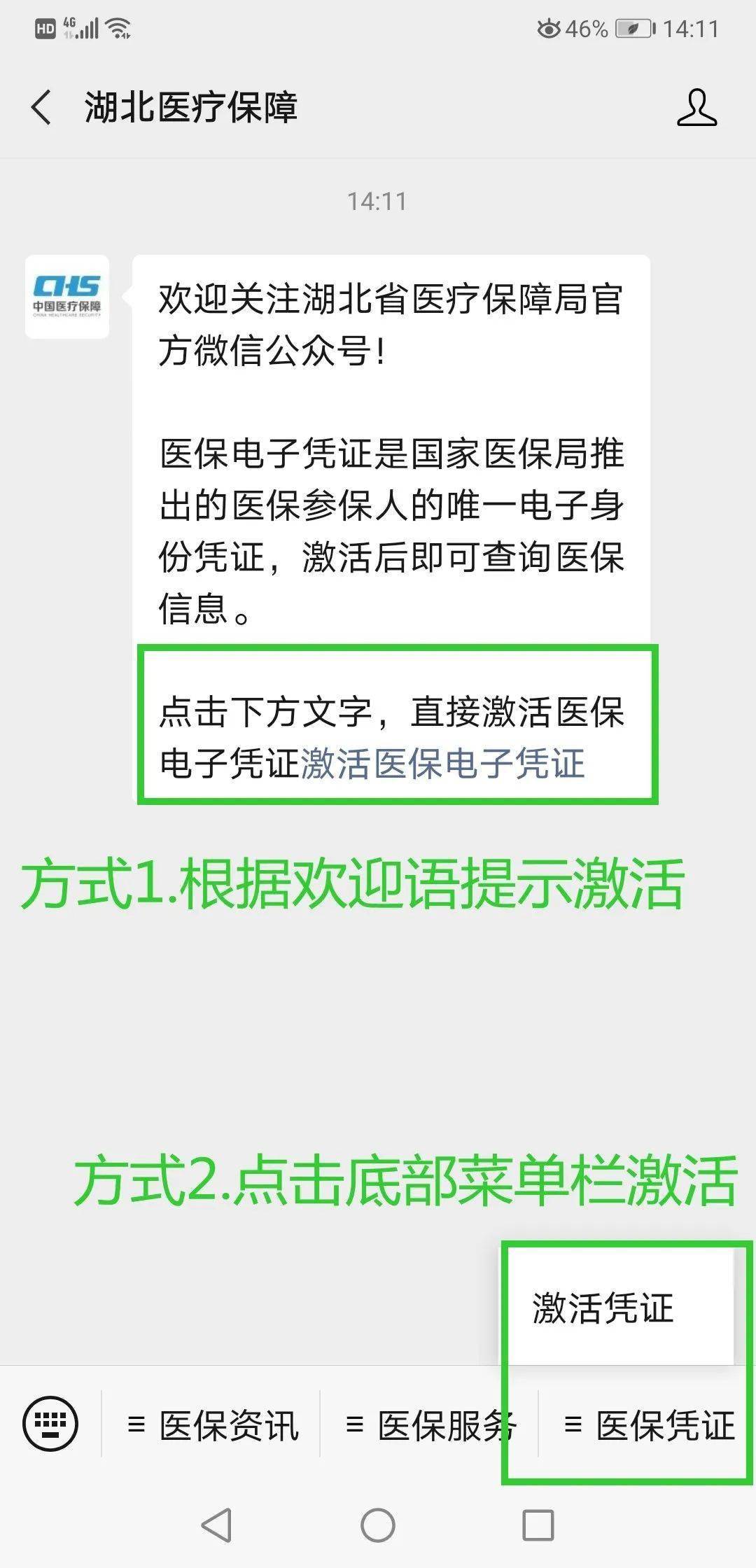Select 激活凭证 from popup menu
Image resolution: width=756 pixels, height=1568 pixels.
(x=603, y=1308)
